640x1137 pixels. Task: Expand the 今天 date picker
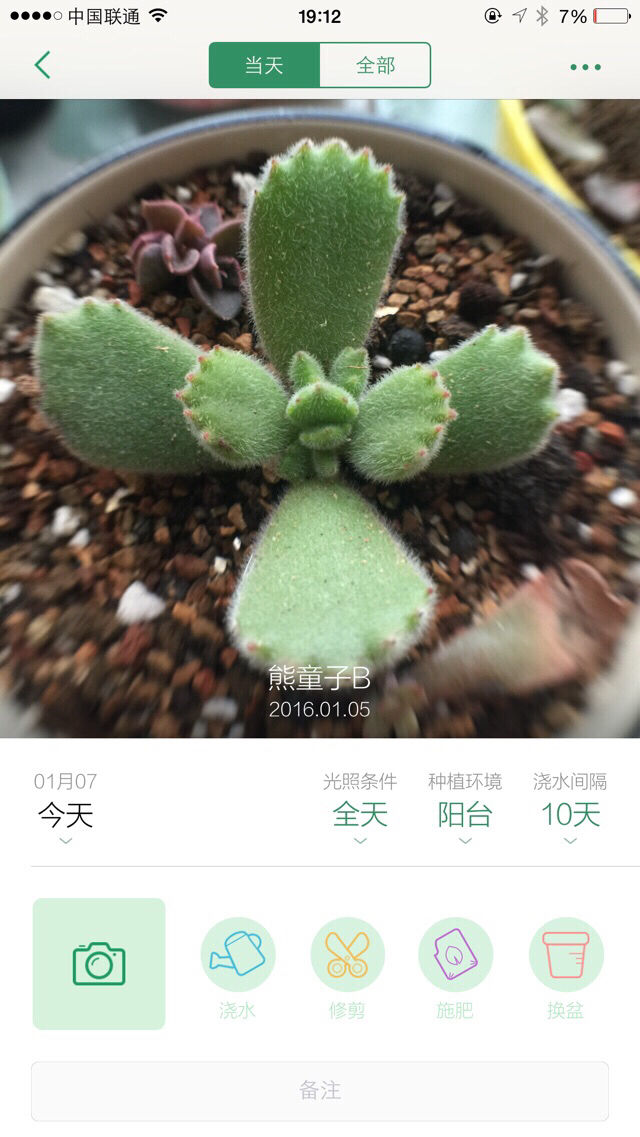point(66,816)
